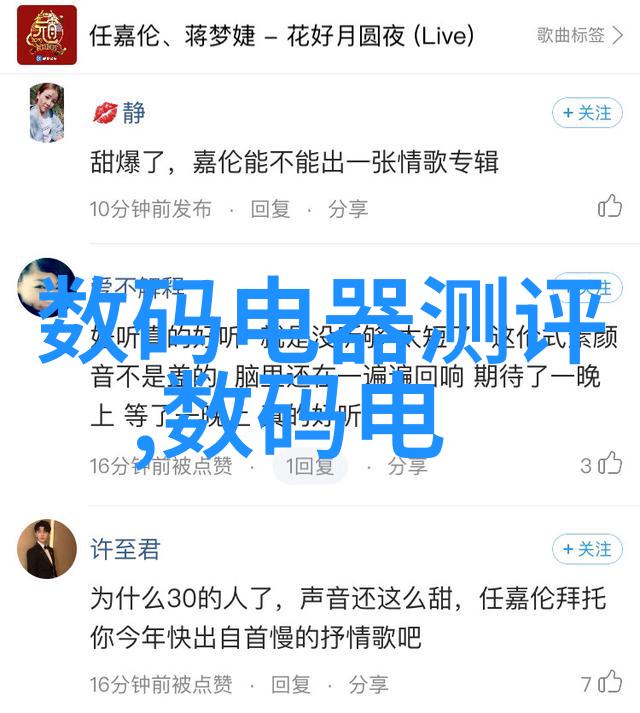Follow 许至君 with the 关注 button

[588, 549]
